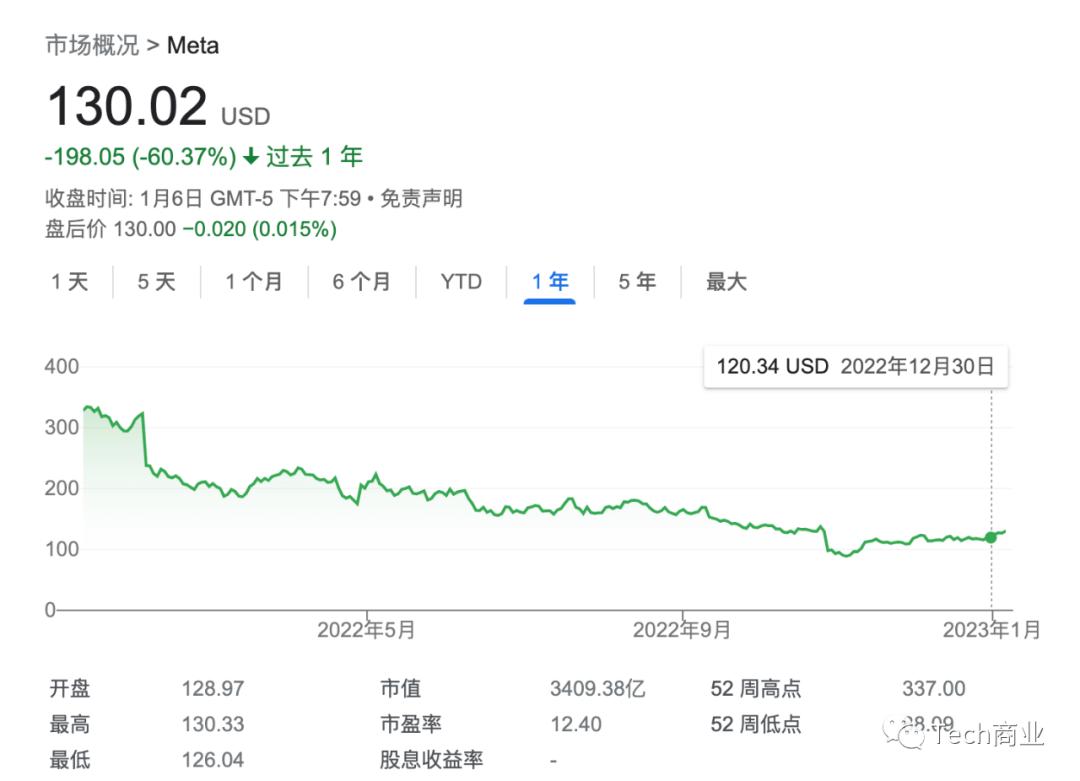Select the 6 个月 range
Viewport: 1080px width, 781px height.
[x=362, y=282]
